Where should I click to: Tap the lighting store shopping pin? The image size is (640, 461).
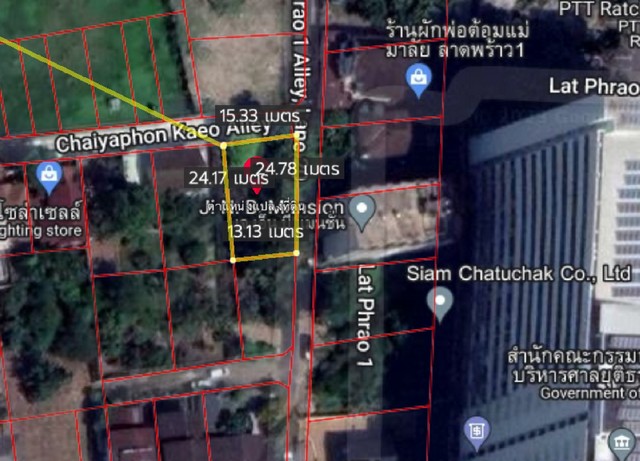[47, 178]
